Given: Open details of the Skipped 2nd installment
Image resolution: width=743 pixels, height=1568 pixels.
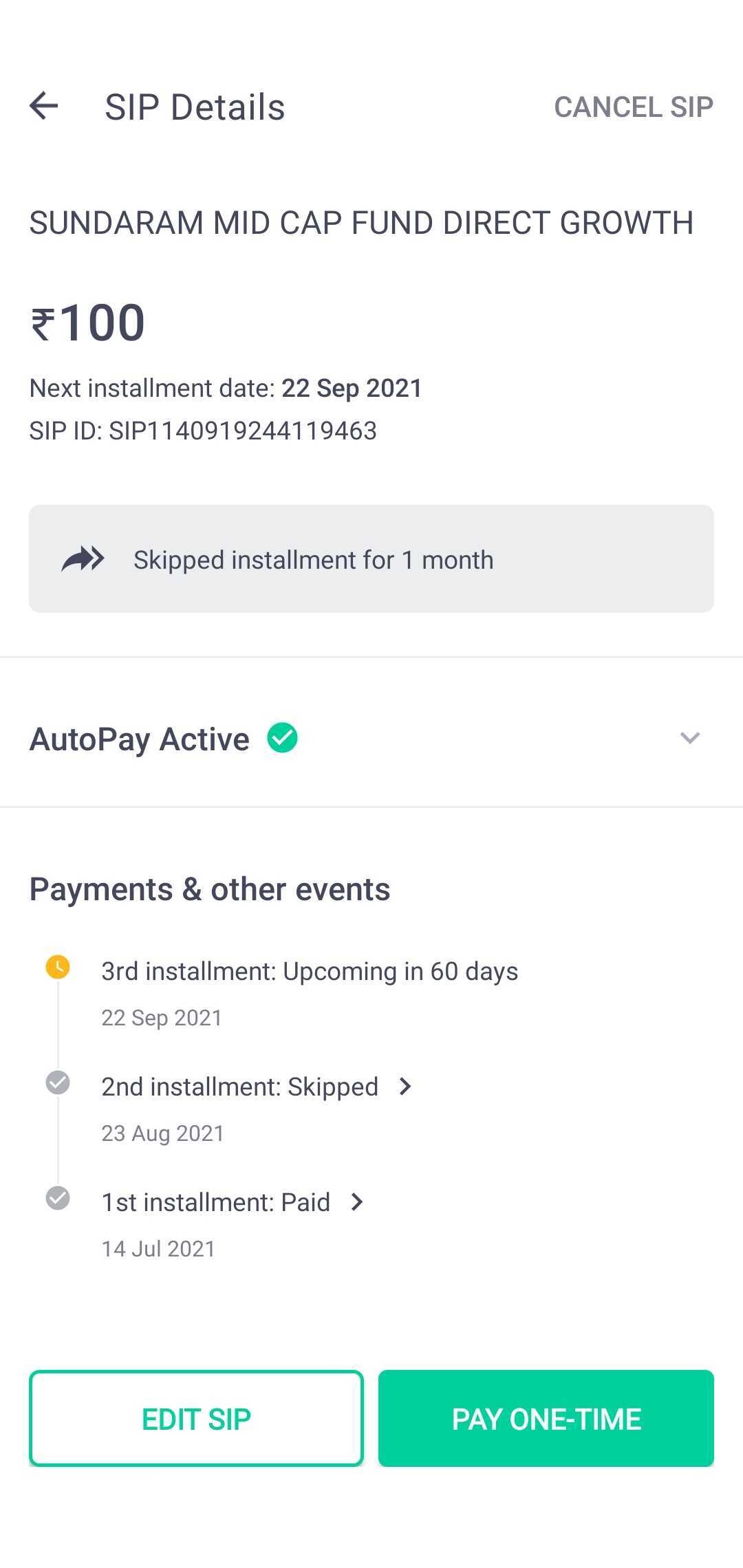Looking at the screenshot, I should 405,1087.
